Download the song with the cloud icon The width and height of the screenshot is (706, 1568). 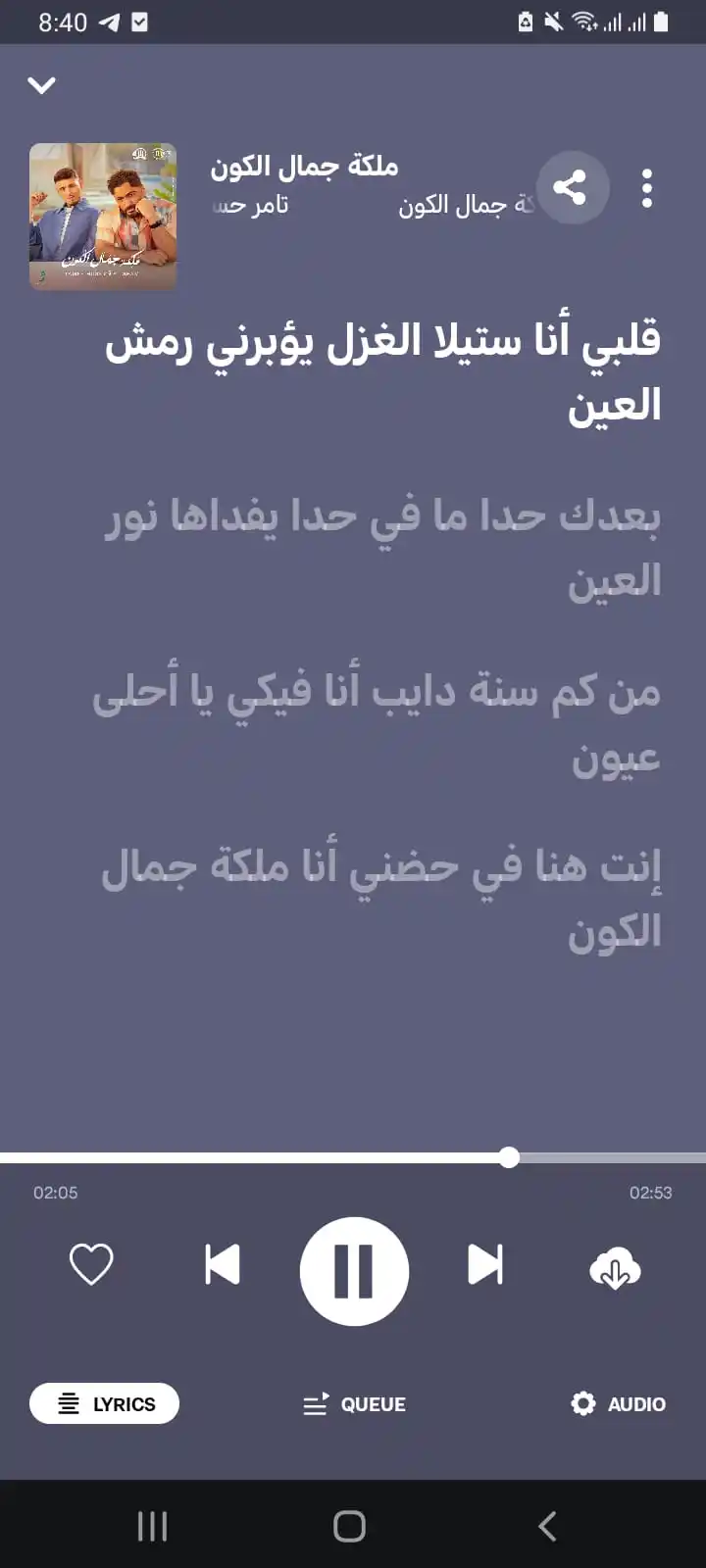(x=615, y=1269)
